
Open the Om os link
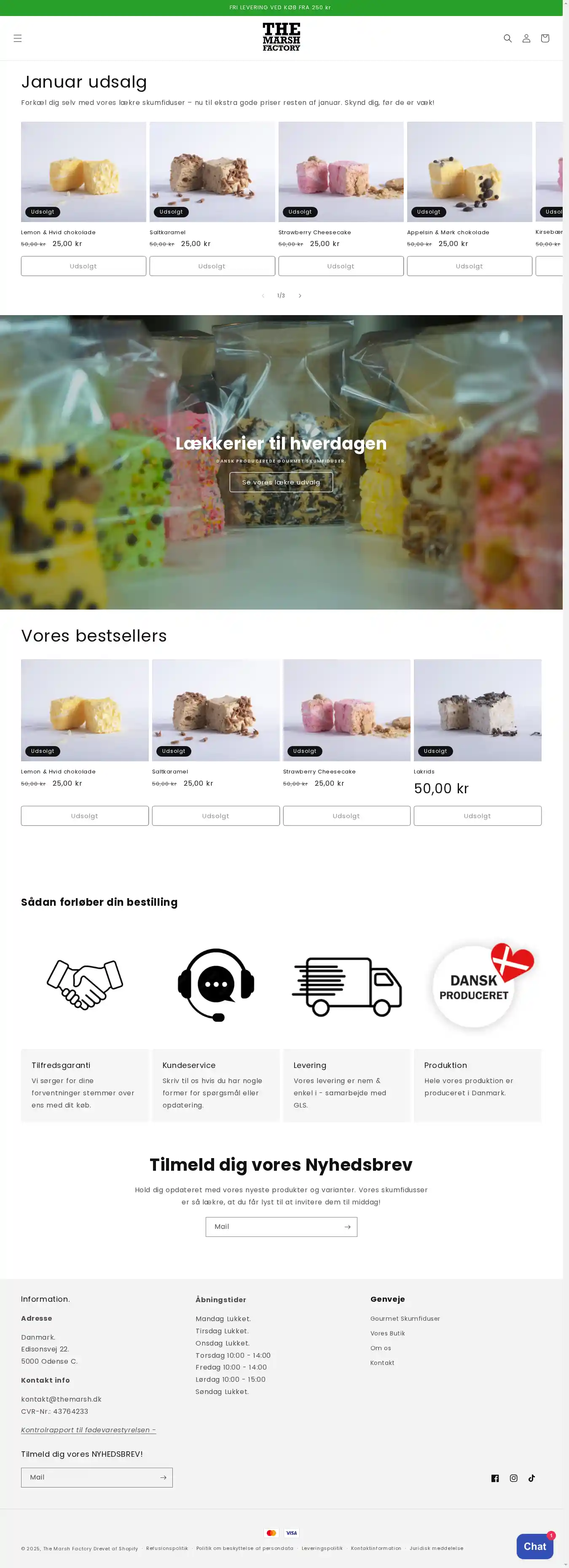(381, 1348)
